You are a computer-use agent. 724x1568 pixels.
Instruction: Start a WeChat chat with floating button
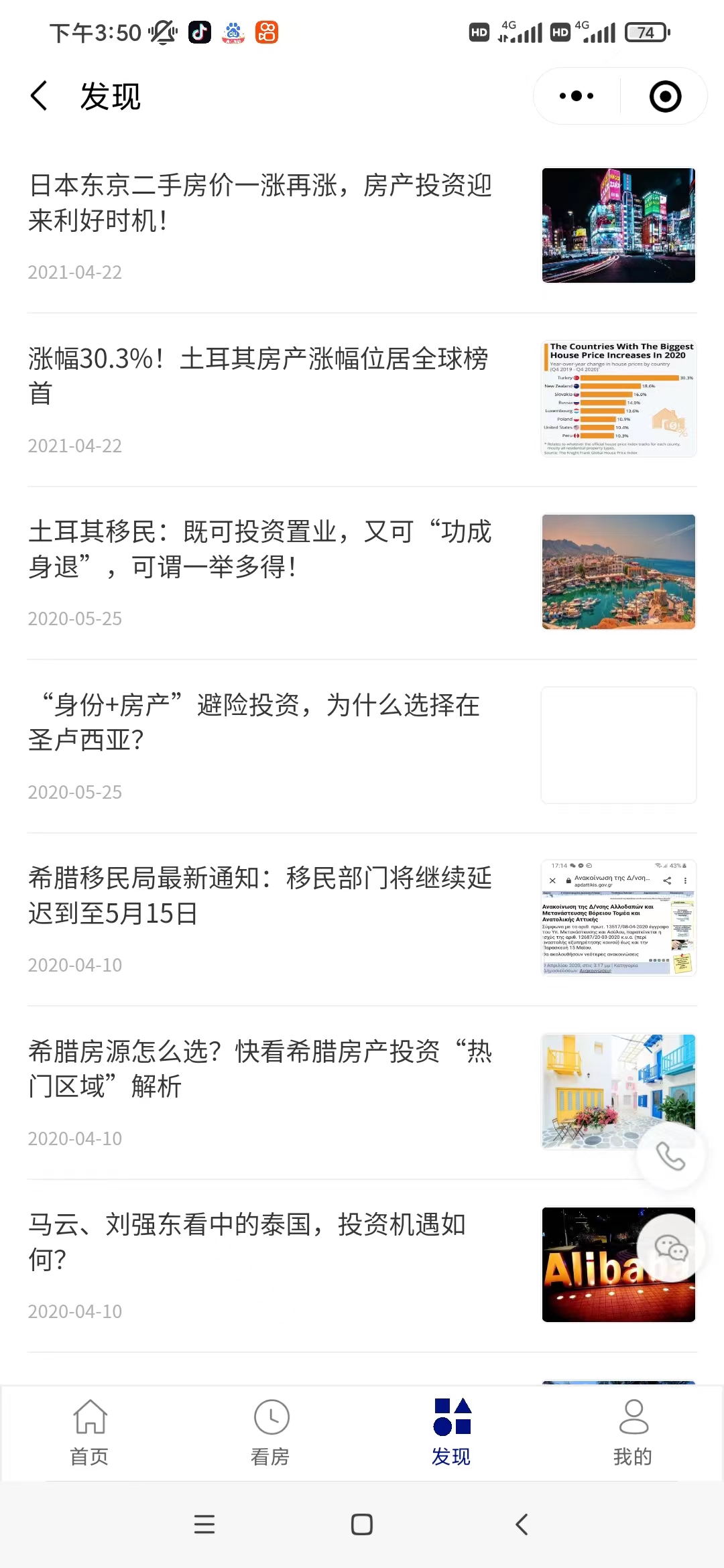670,1248
